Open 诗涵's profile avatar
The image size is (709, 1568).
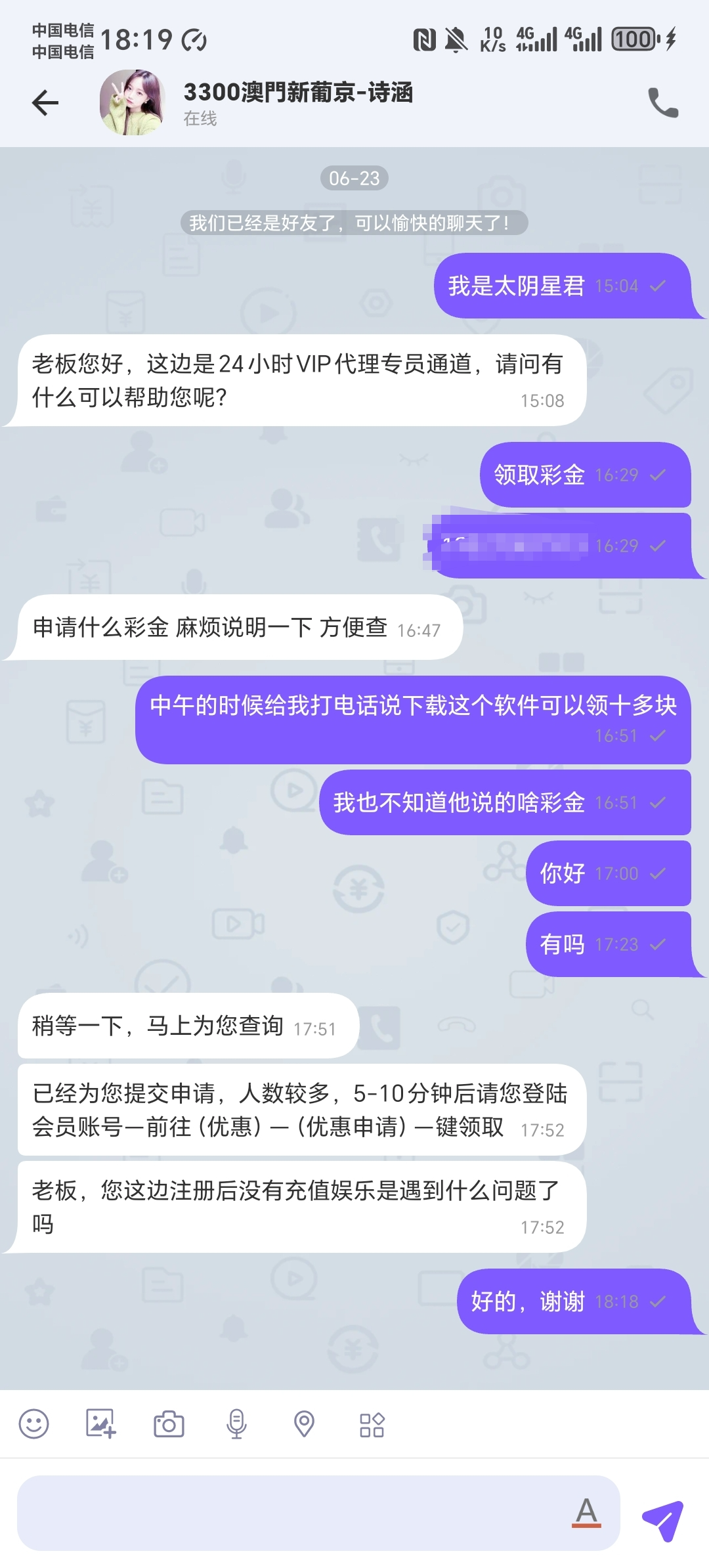[132, 103]
